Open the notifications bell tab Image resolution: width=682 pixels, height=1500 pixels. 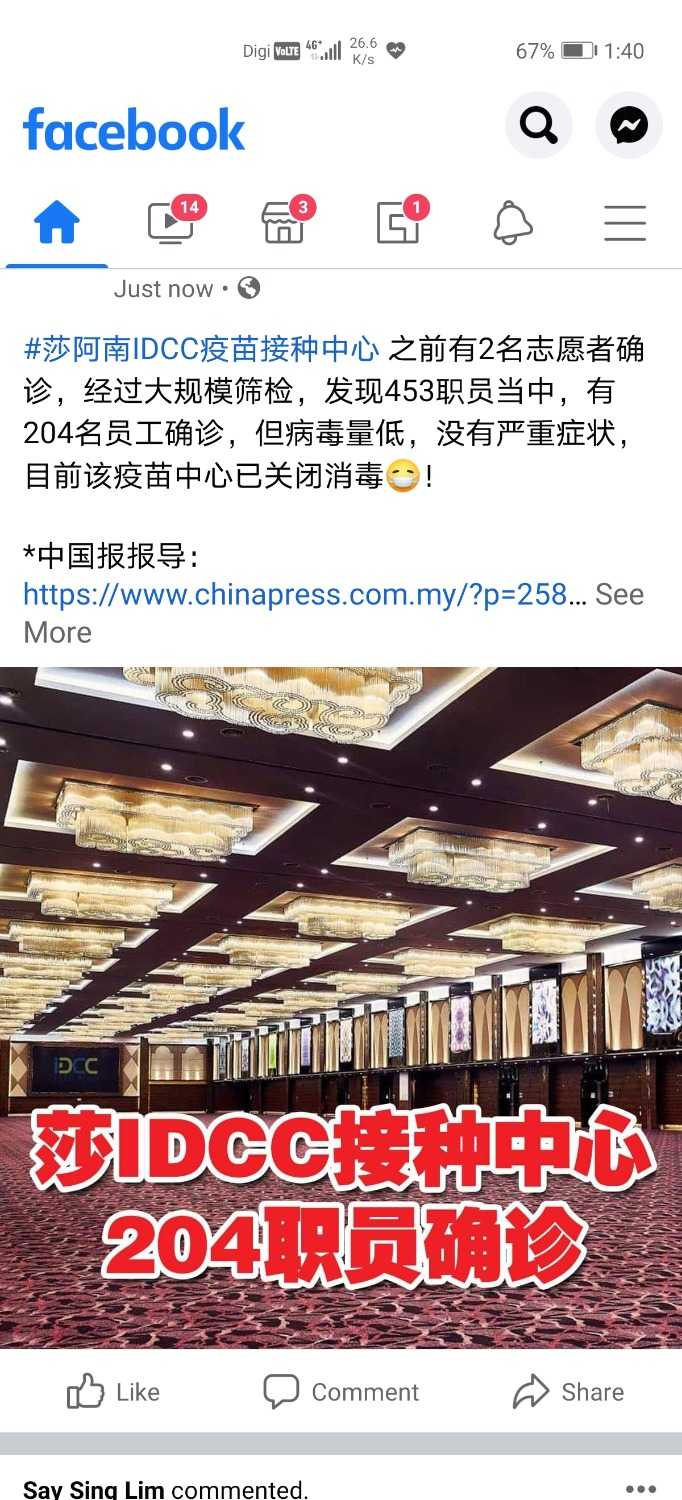coord(512,222)
